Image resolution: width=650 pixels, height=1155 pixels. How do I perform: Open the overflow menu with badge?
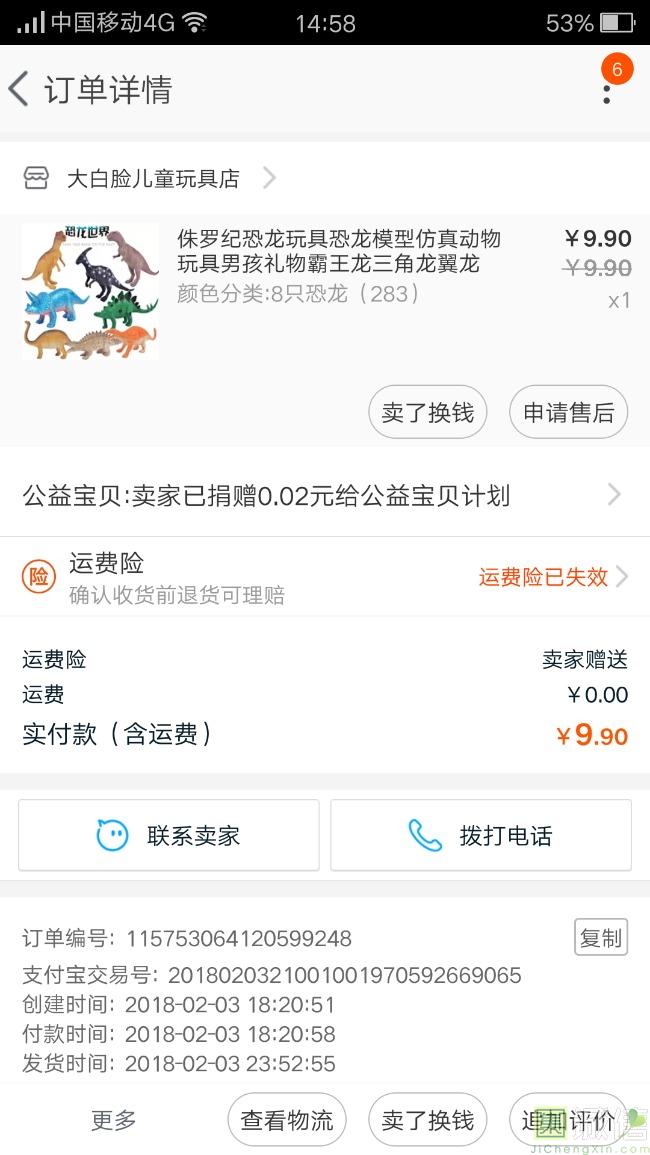(608, 90)
